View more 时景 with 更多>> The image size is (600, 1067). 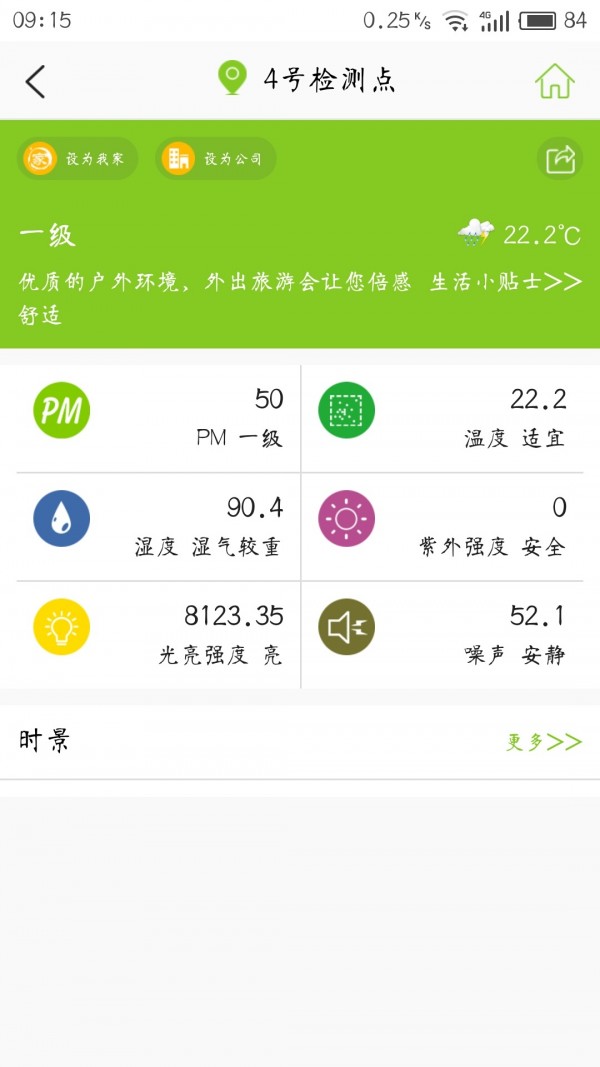543,742
